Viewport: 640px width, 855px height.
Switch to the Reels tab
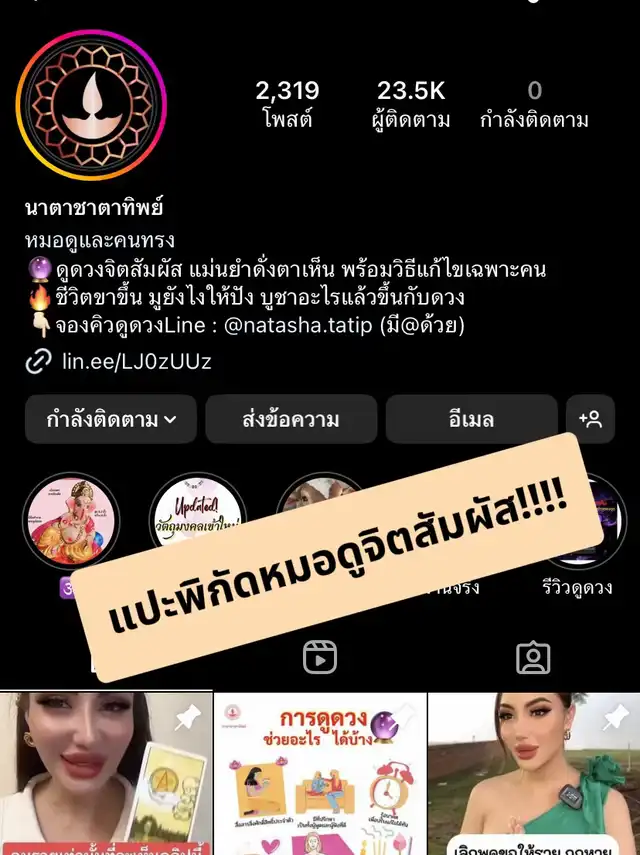pyautogui.click(x=320, y=657)
